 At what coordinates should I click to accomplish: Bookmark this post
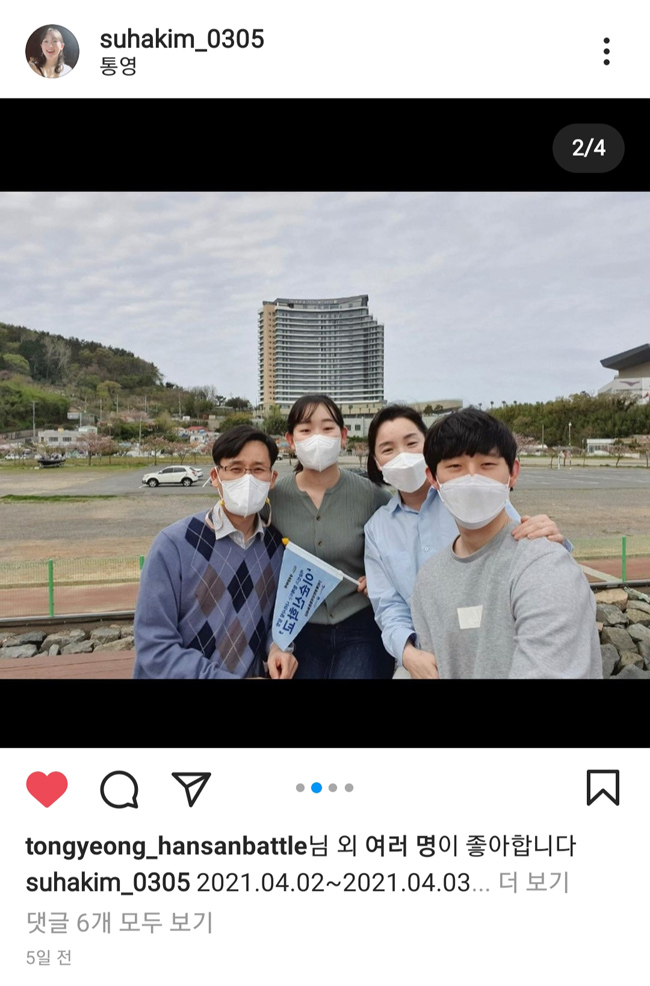[602, 788]
